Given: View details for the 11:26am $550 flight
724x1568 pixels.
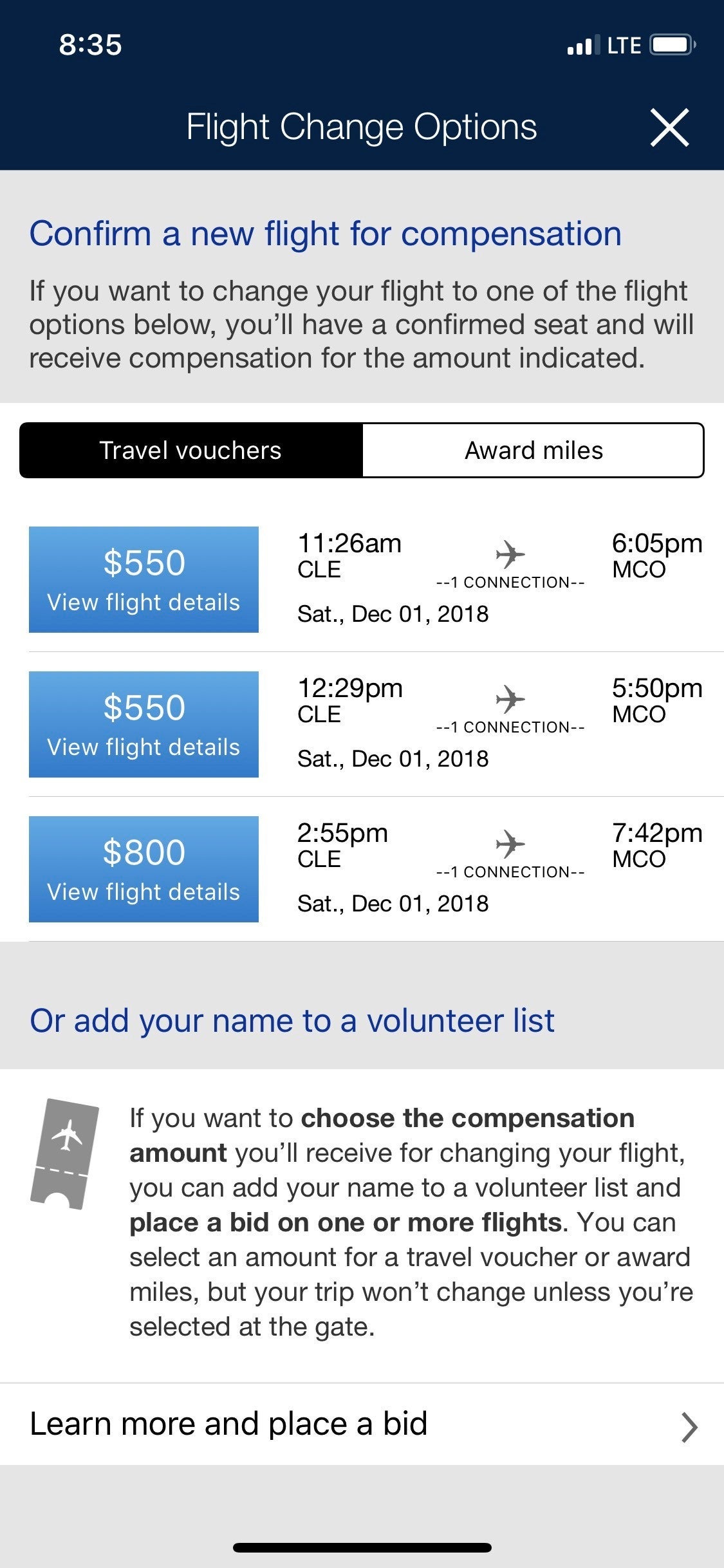Looking at the screenshot, I should click(144, 579).
